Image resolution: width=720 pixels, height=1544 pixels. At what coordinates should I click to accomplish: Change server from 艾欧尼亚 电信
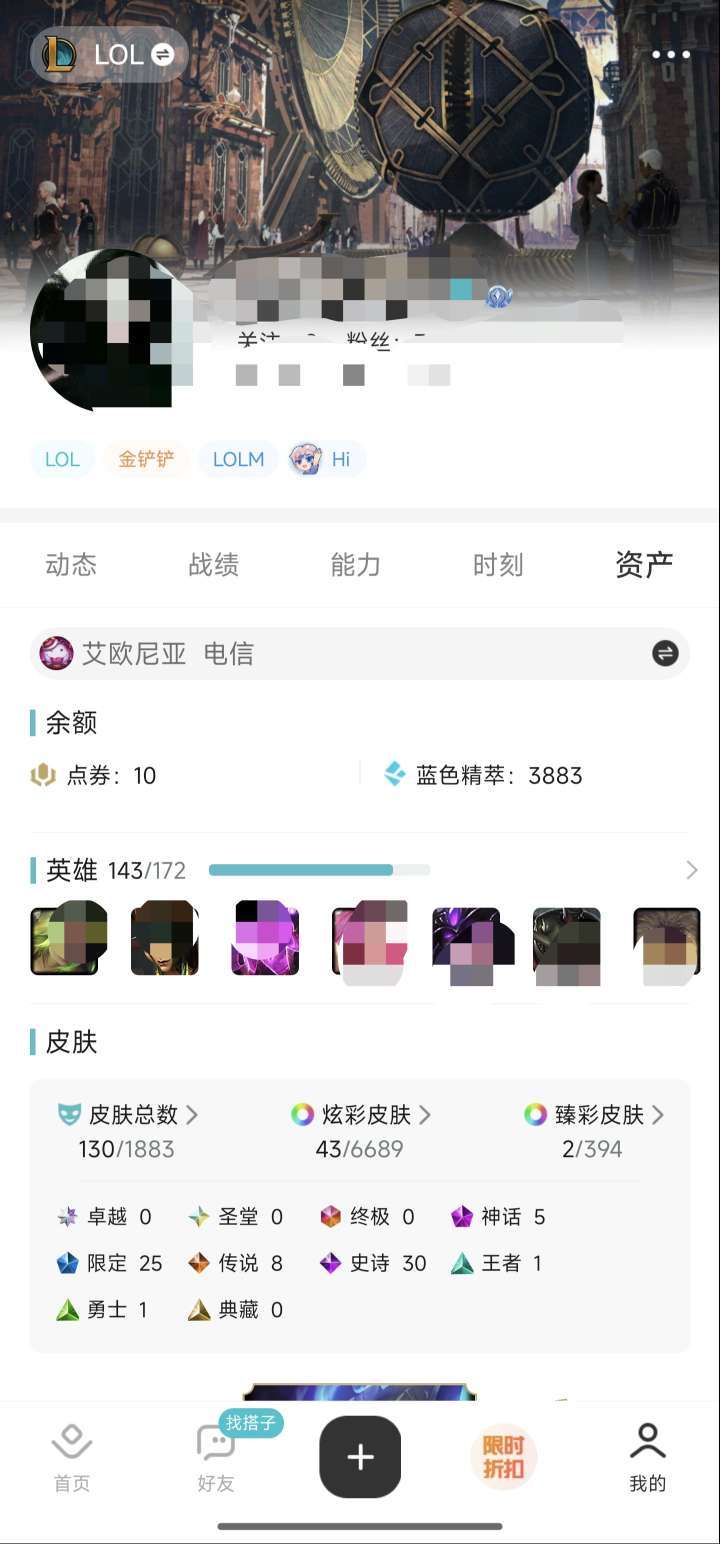(664, 654)
